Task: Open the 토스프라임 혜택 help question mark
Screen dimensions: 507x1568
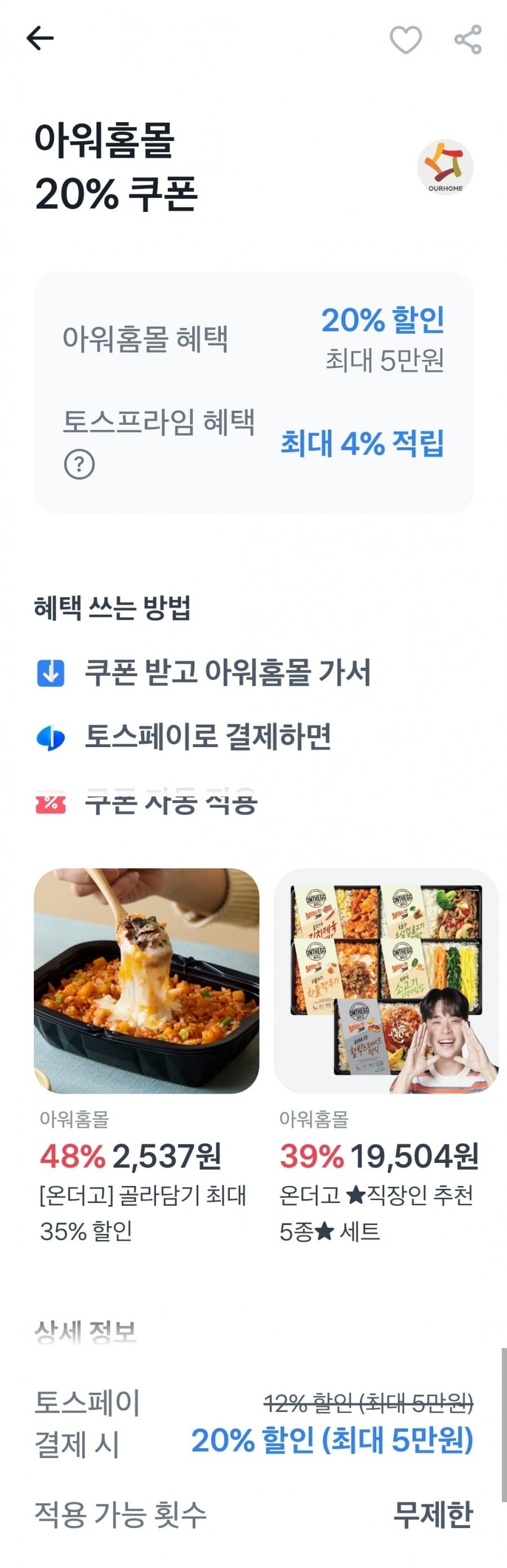Action: click(x=79, y=464)
